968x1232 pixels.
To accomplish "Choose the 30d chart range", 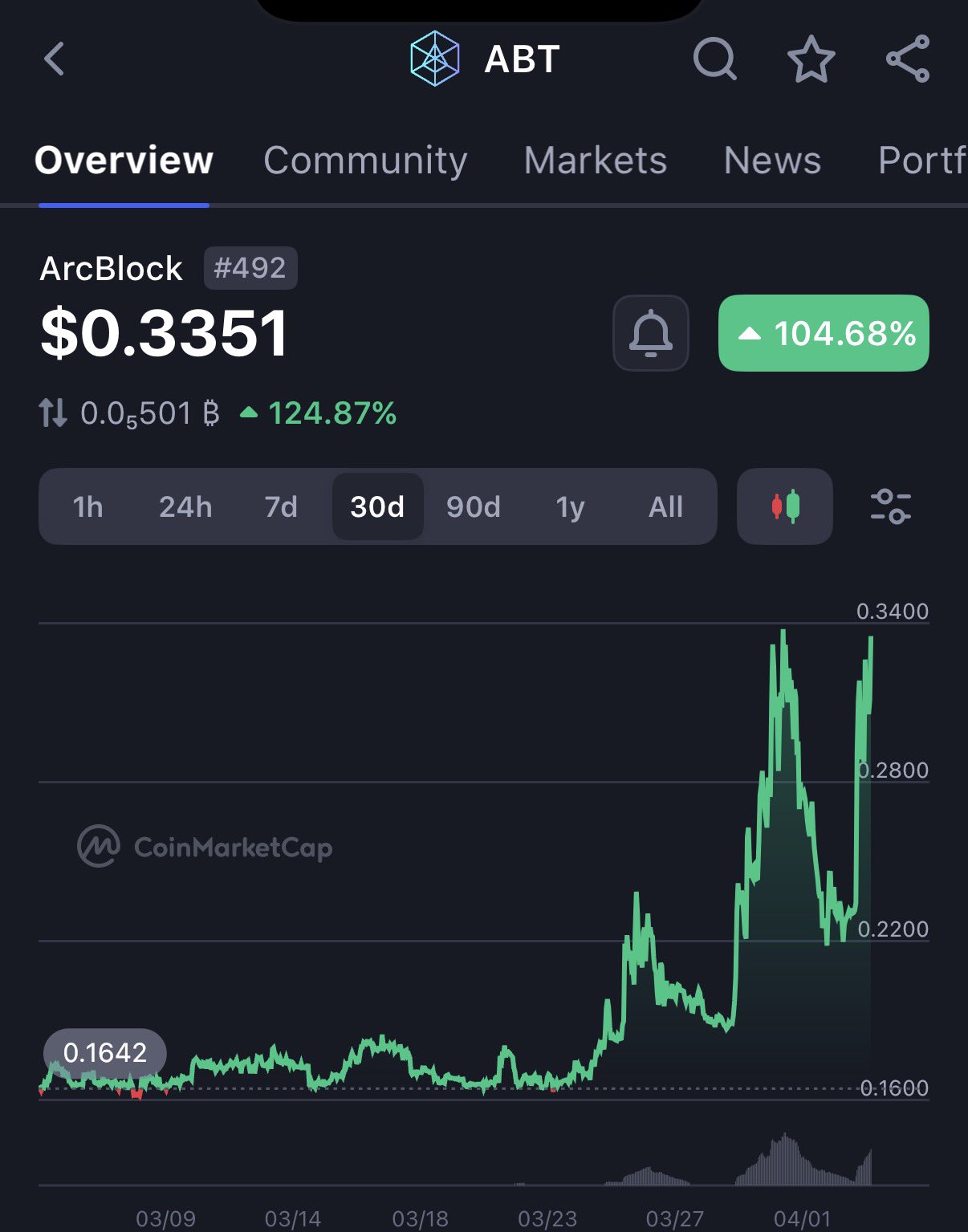I will pos(377,506).
